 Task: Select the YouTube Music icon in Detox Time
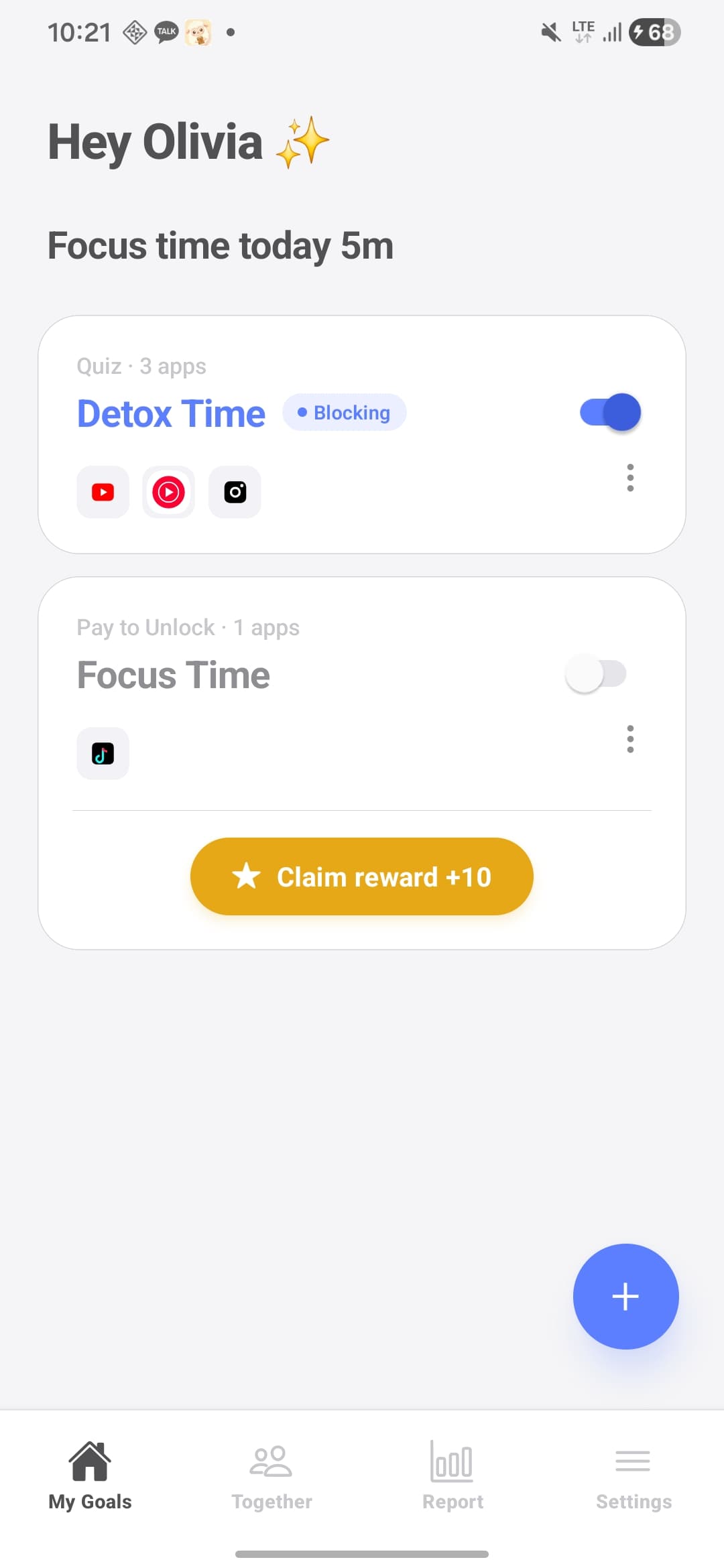tap(168, 492)
